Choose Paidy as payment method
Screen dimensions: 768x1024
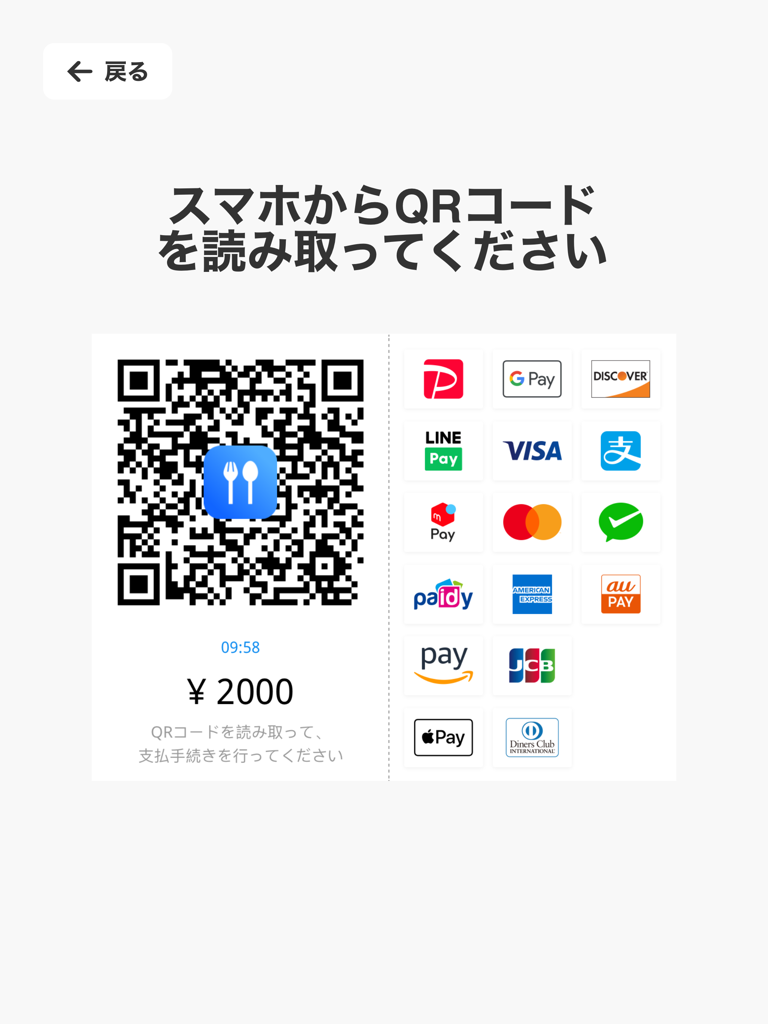tap(443, 594)
